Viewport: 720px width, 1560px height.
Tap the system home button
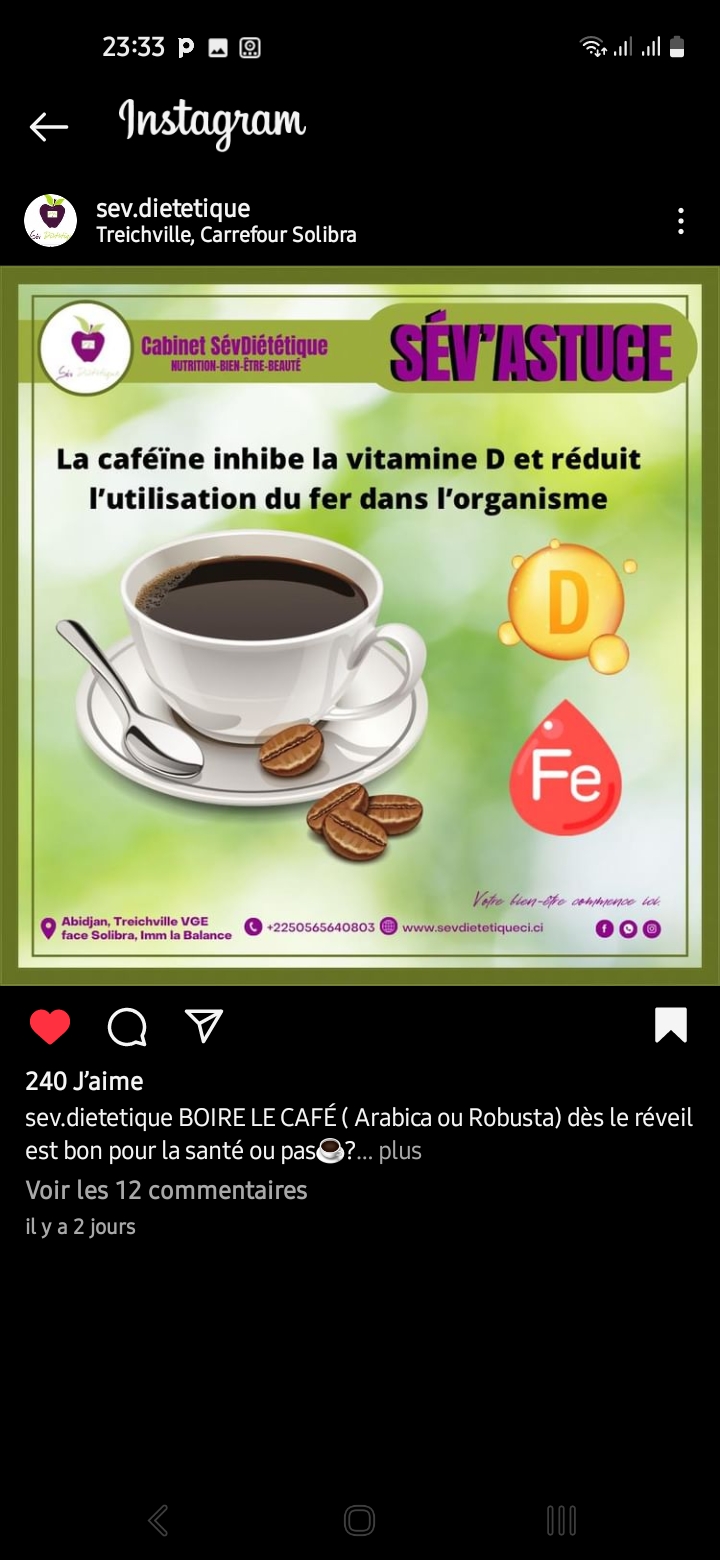[x=359, y=1520]
